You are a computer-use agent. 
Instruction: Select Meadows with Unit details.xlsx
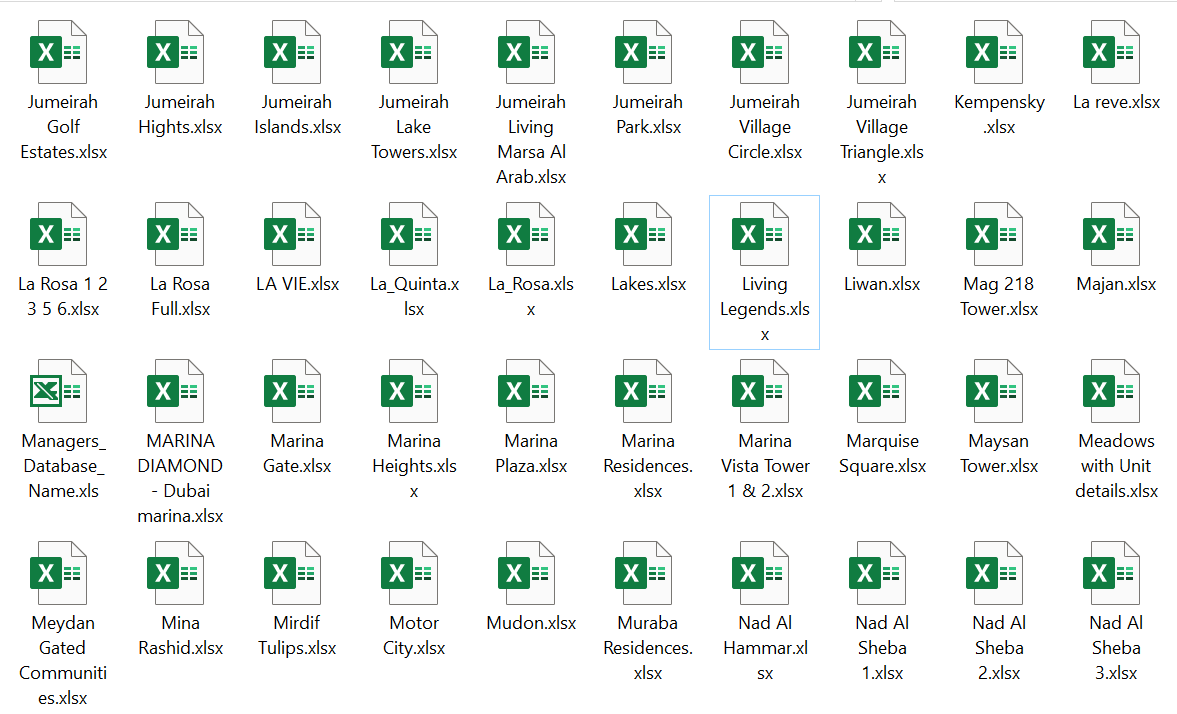pos(1116,391)
